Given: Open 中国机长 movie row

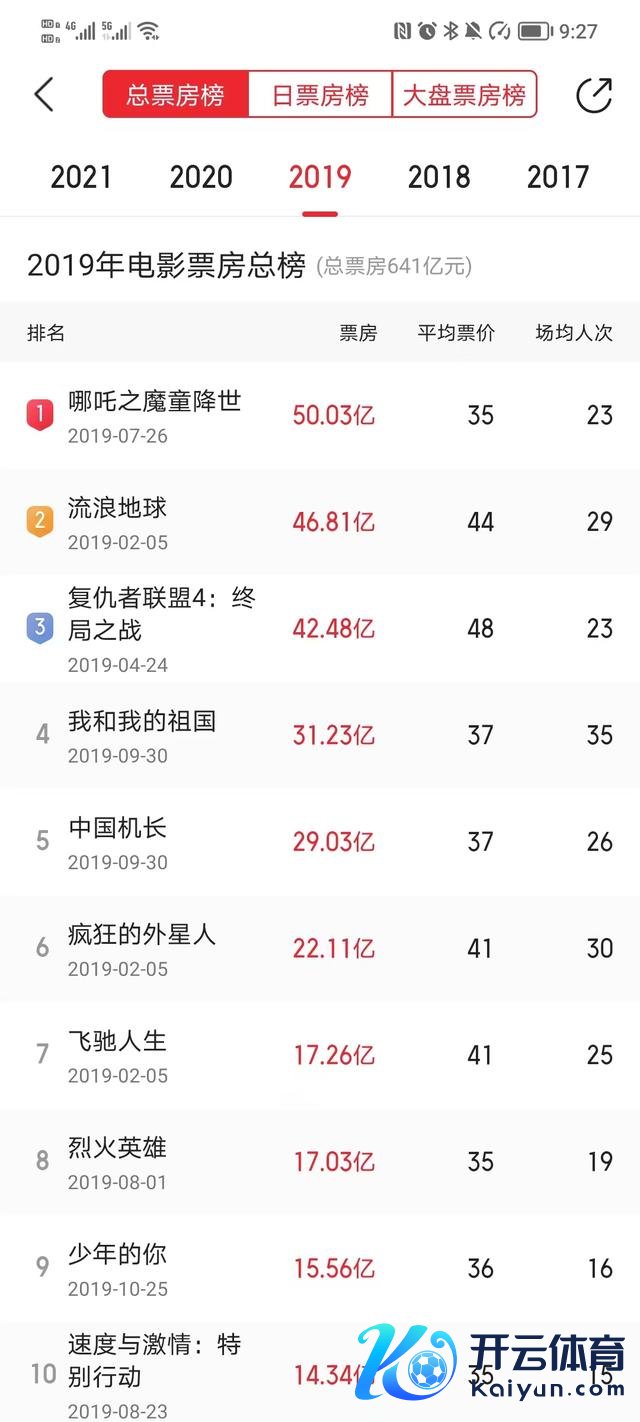Looking at the screenshot, I should pos(117,829).
